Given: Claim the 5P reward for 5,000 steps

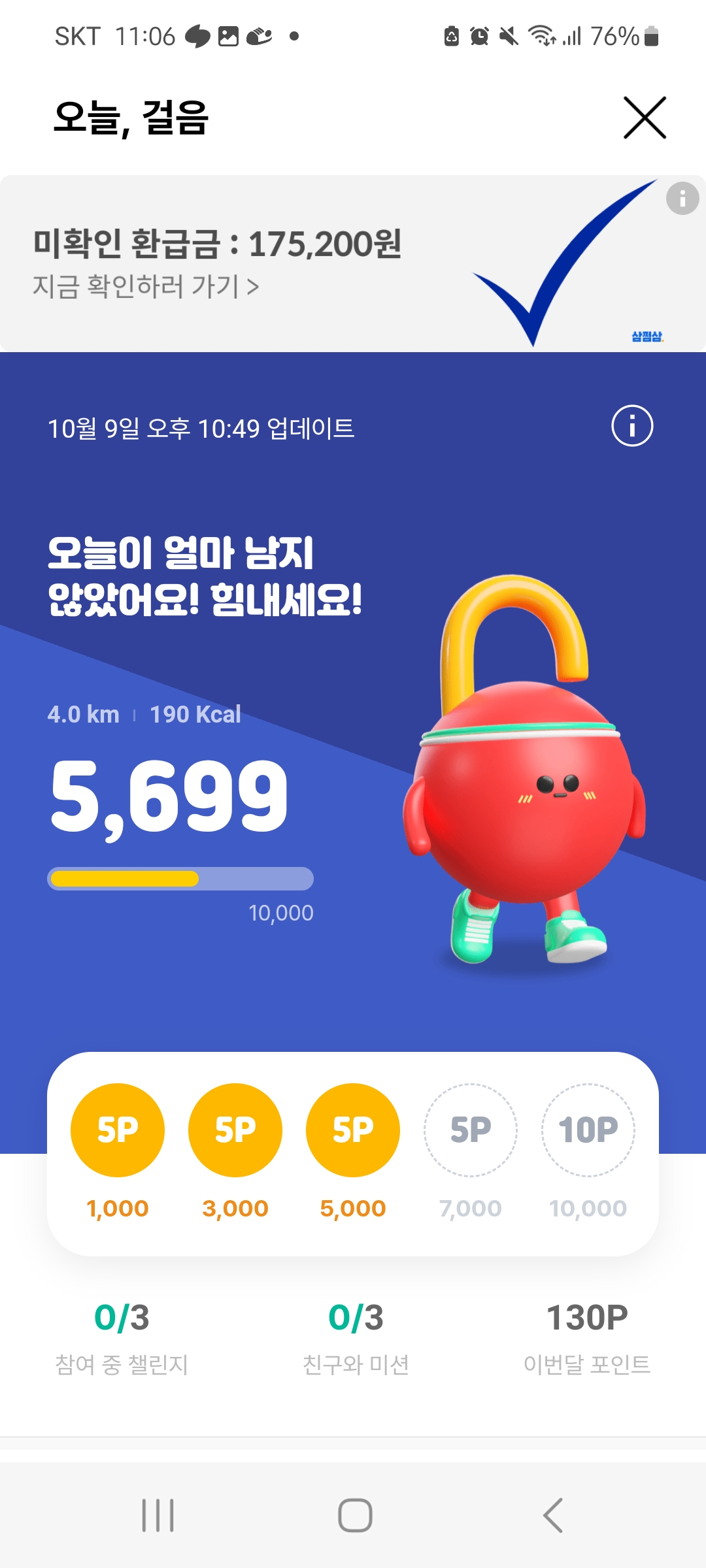Looking at the screenshot, I should click(353, 1130).
